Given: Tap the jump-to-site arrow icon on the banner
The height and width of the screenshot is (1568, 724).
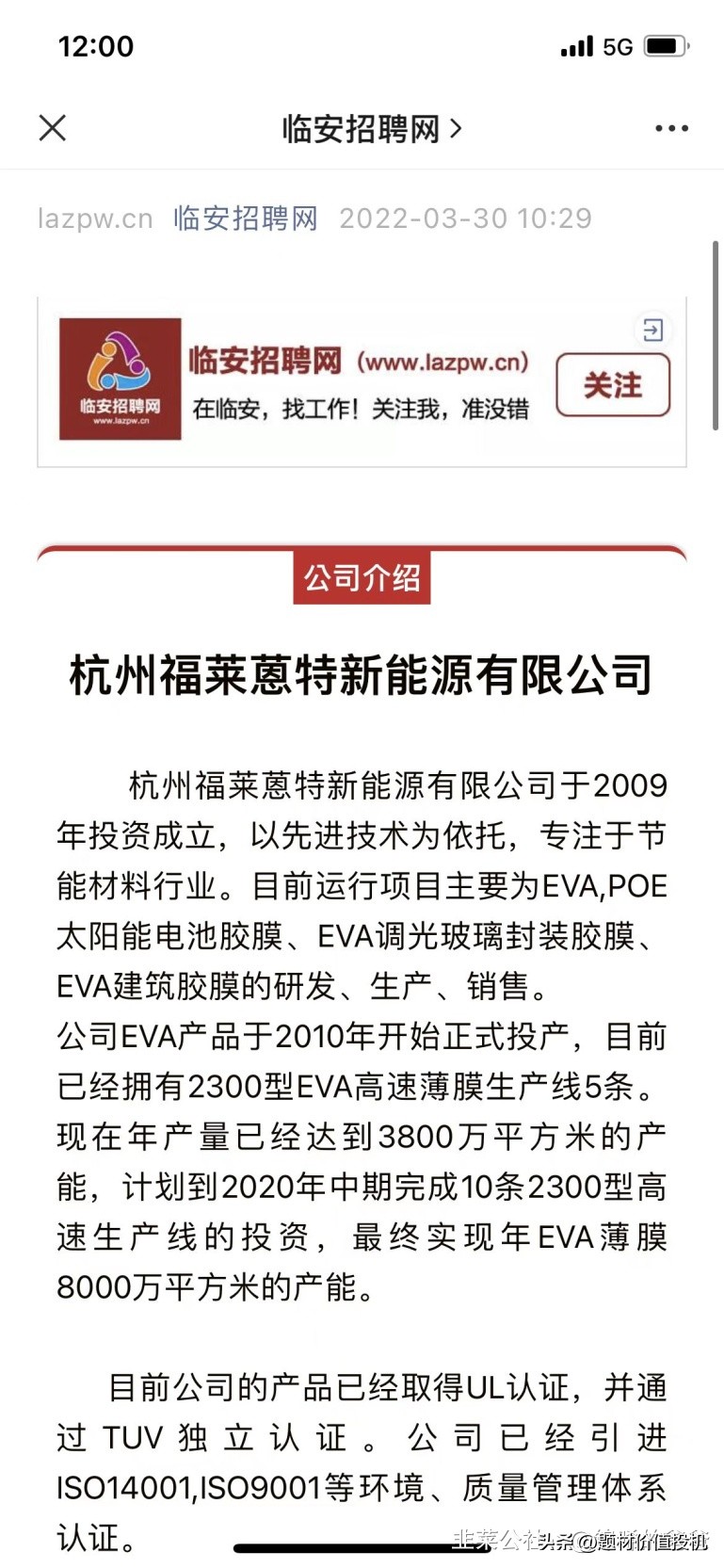Looking at the screenshot, I should 654,331.
